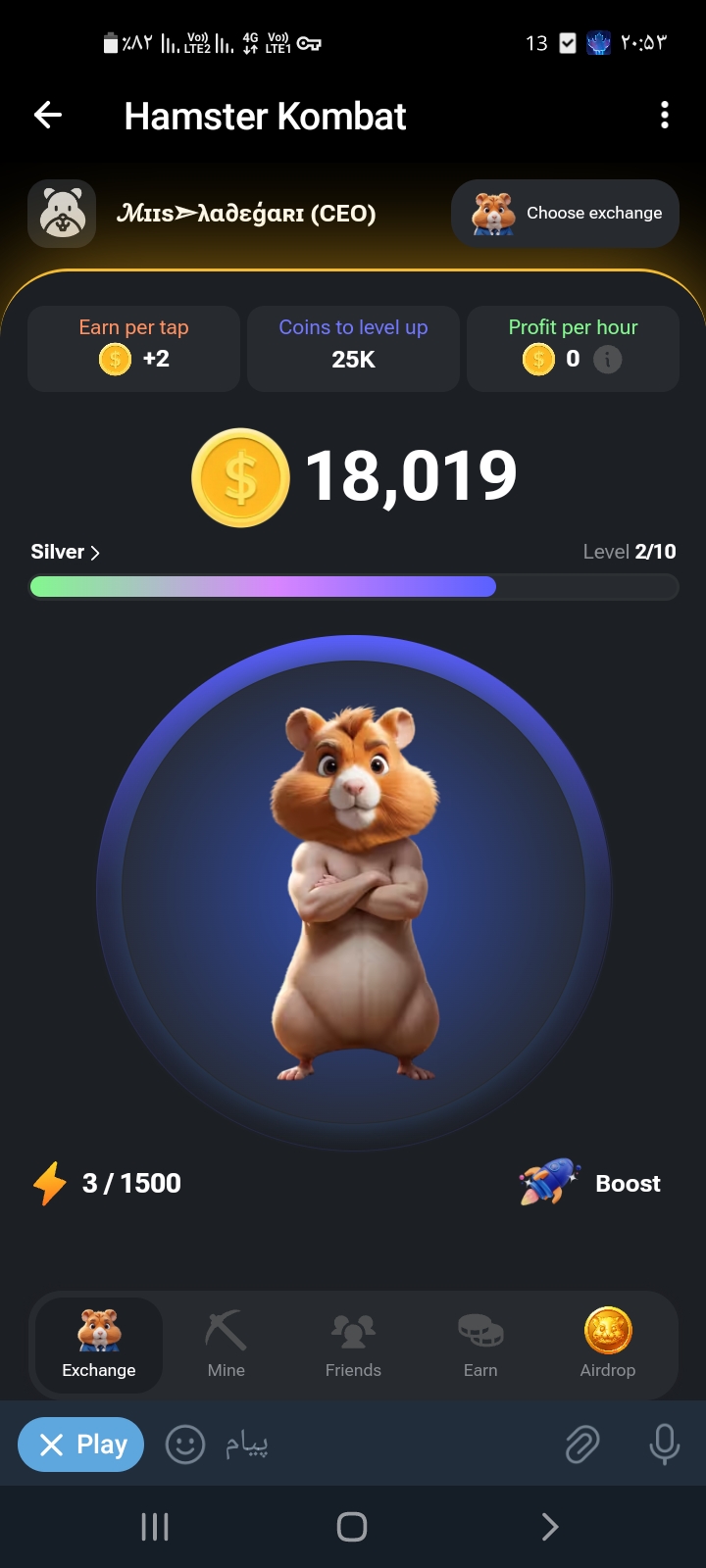Tap the hamster to earn coins
The width and height of the screenshot is (706, 1568).
(x=353, y=892)
